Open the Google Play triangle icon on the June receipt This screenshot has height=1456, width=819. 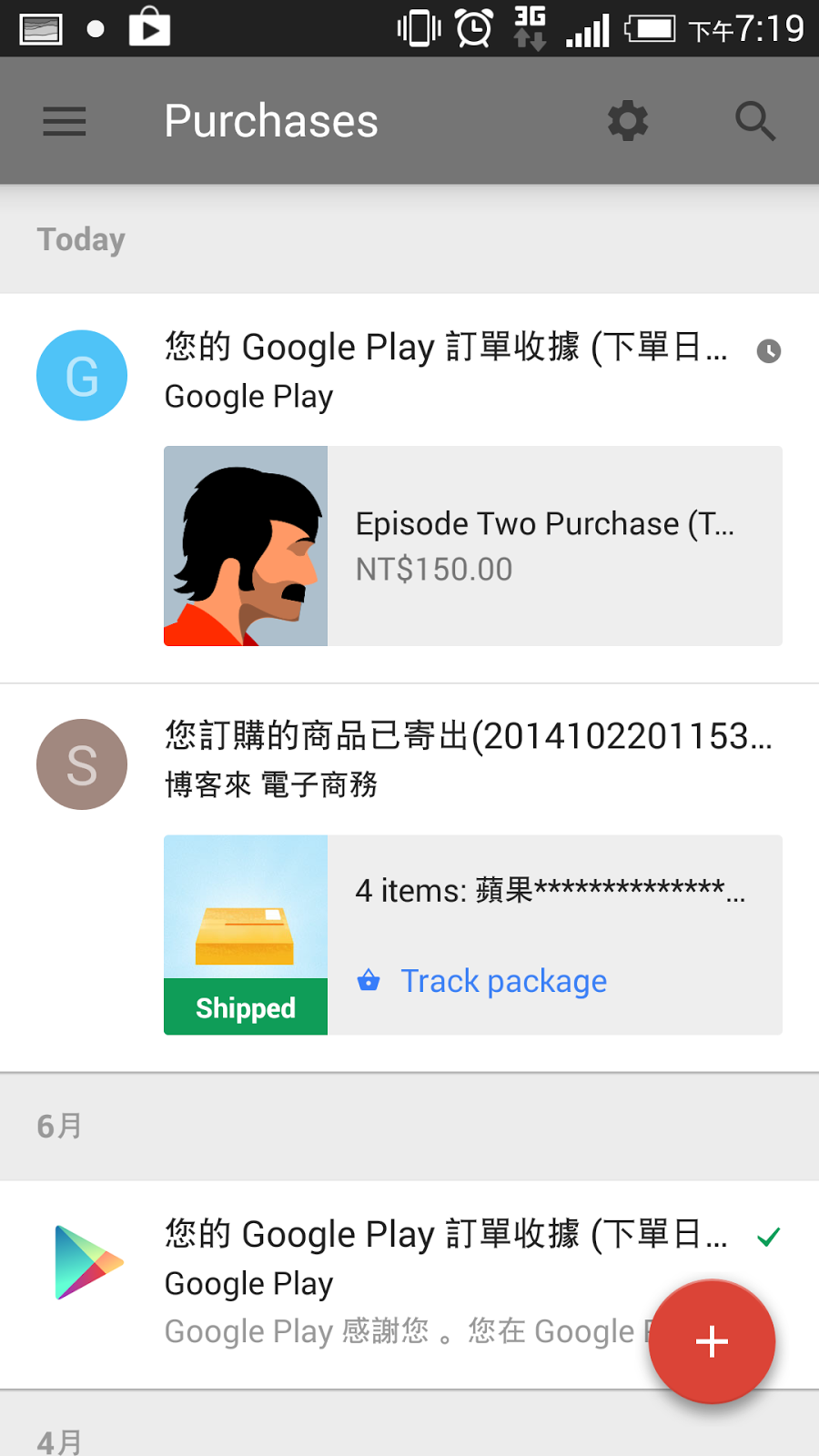[84, 1262]
